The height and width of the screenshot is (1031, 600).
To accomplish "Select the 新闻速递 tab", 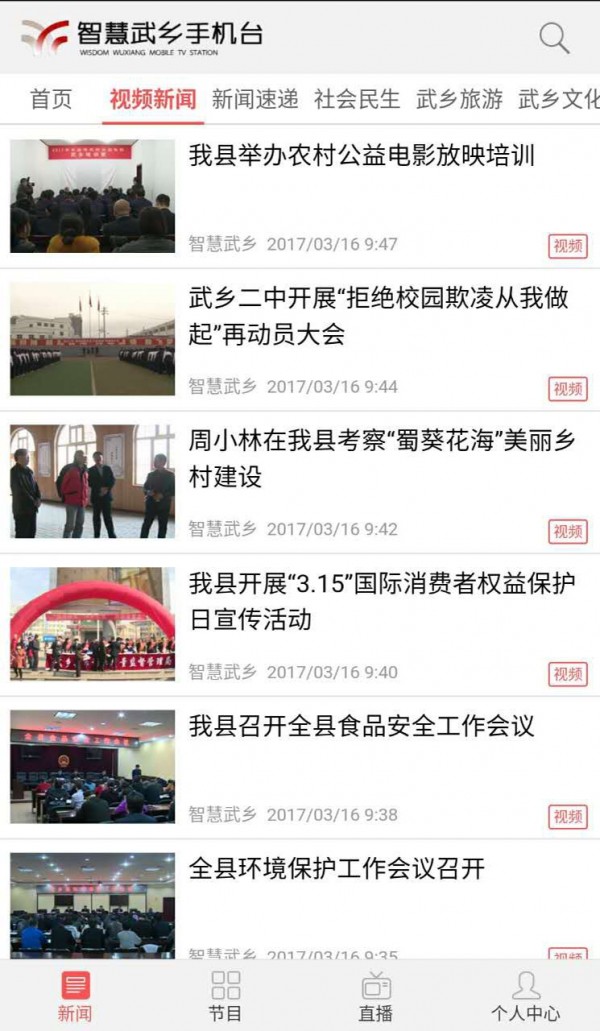I will pos(255,99).
